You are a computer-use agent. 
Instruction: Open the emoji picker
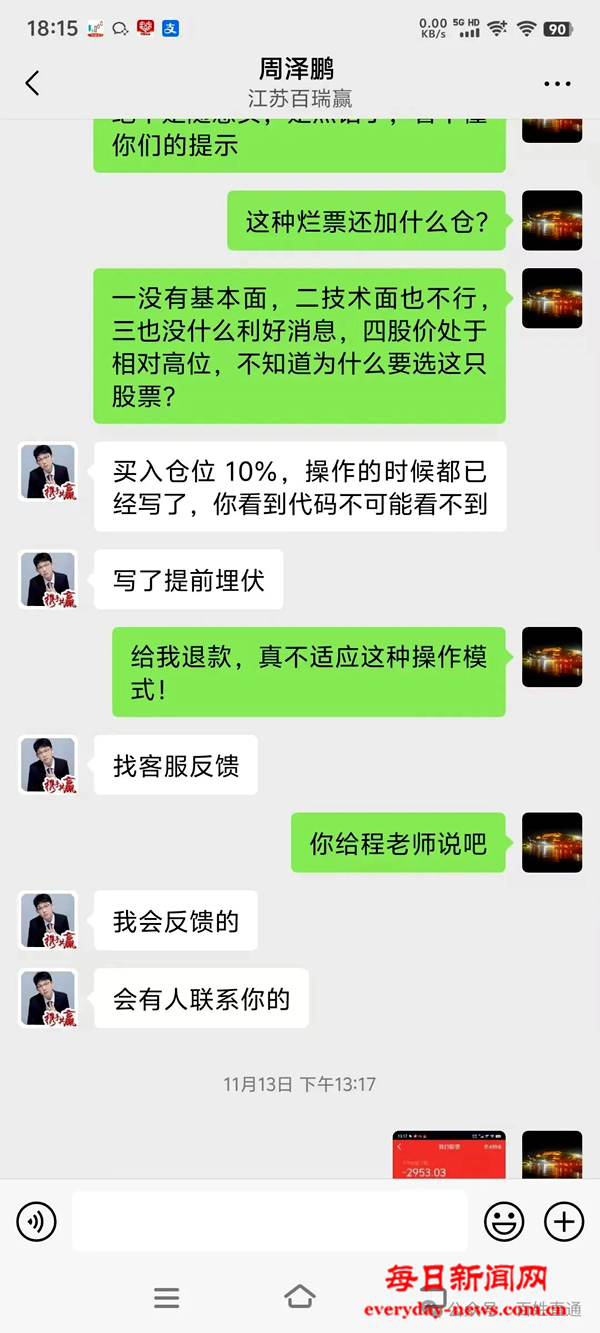click(504, 1221)
